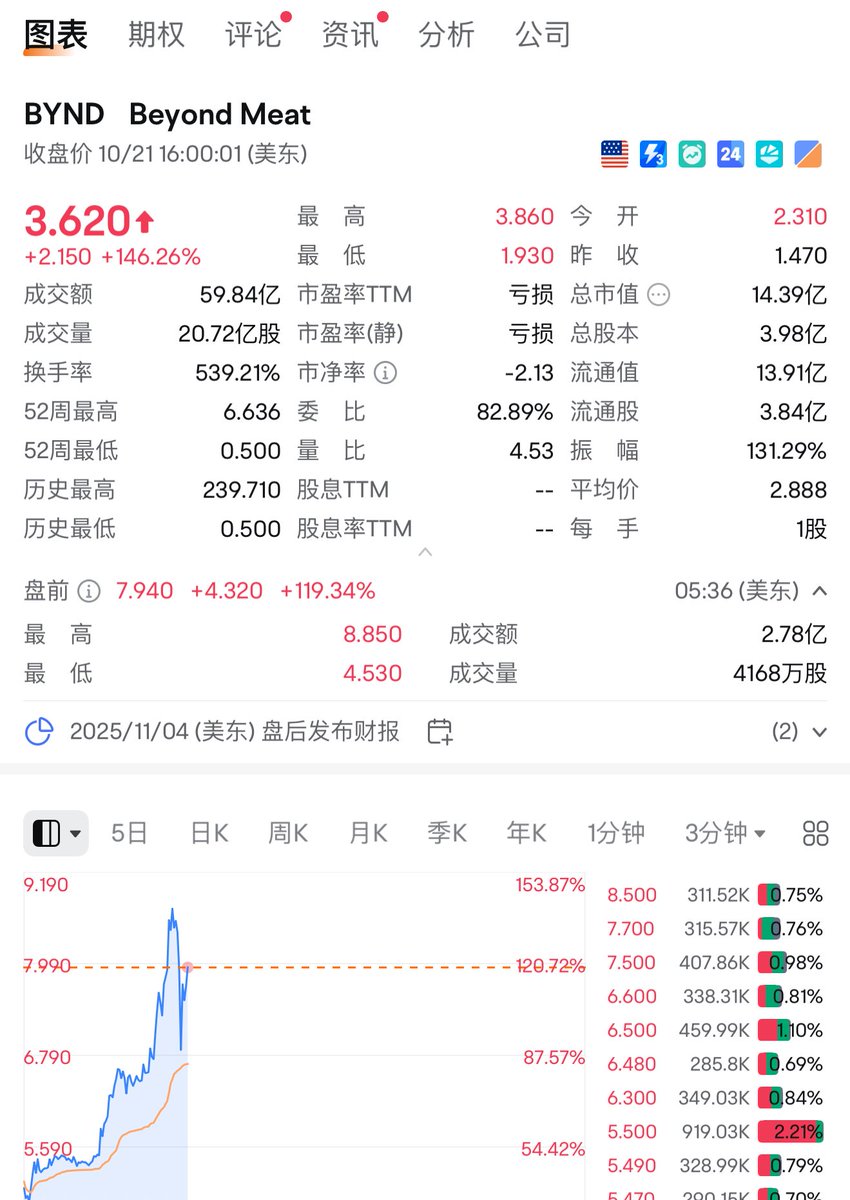Viewport: 850px width, 1200px height.
Task: Switch chart to 5日 view
Action: click(x=129, y=833)
